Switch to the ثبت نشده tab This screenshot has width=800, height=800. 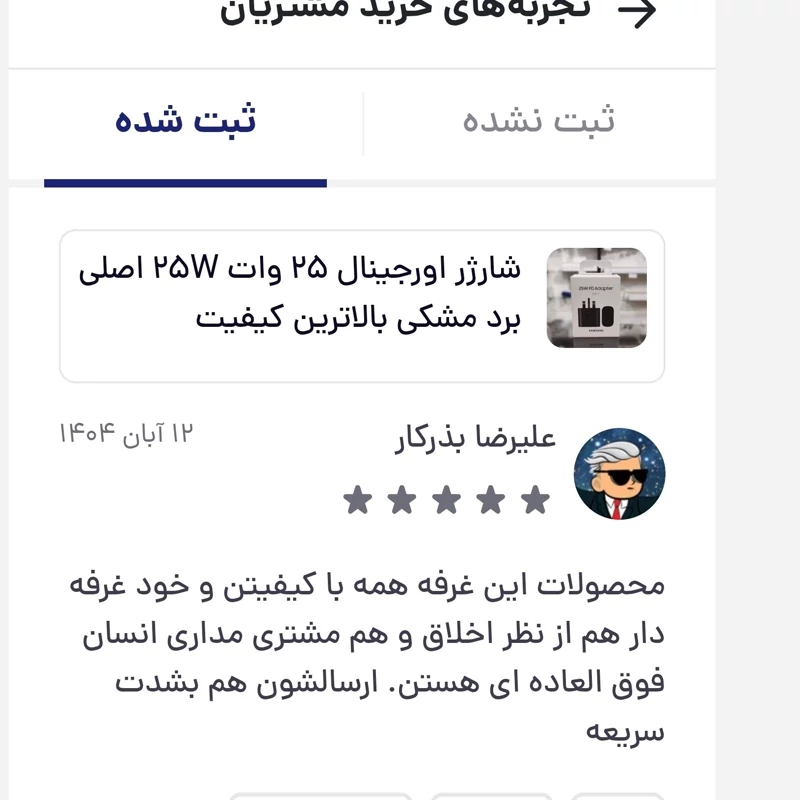539,121
